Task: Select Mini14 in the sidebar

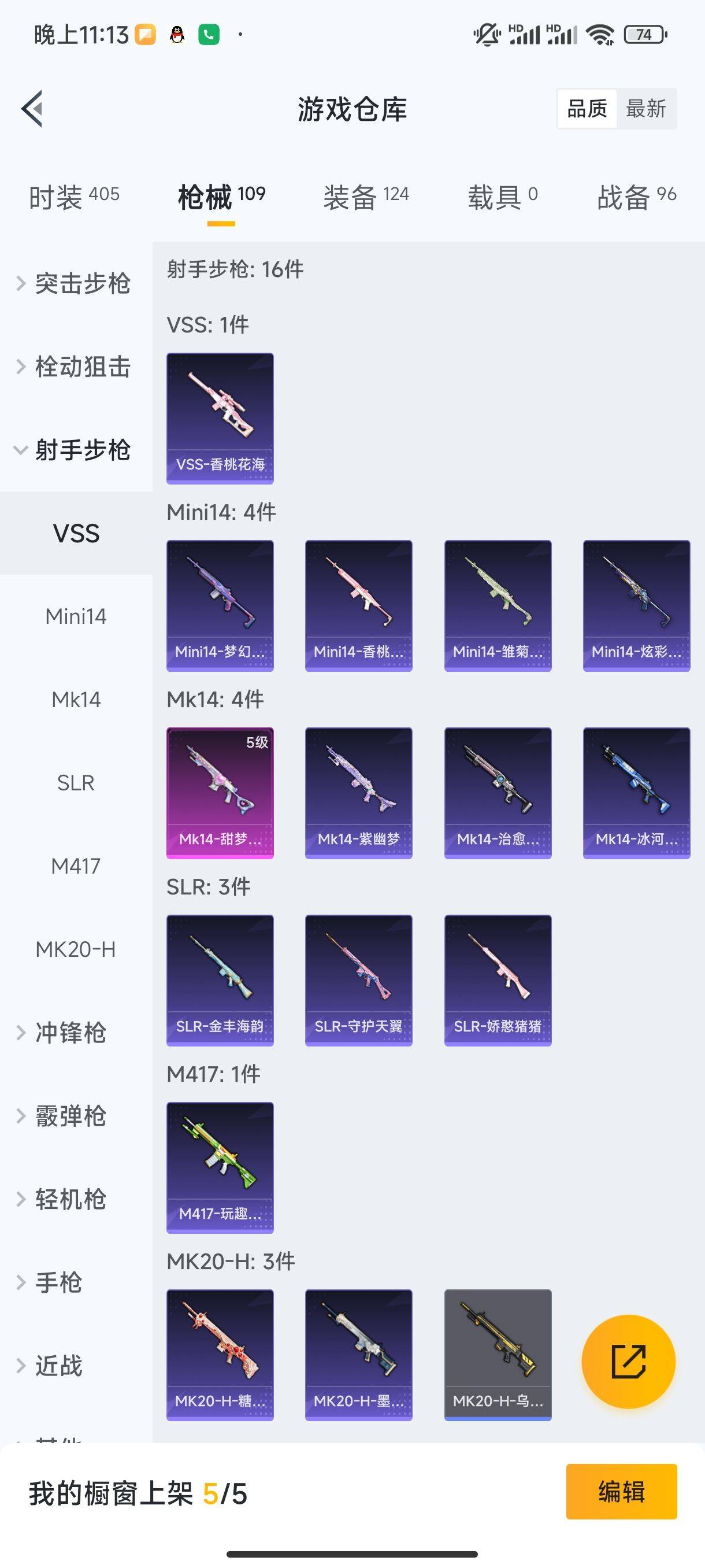Action: (76, 616)
